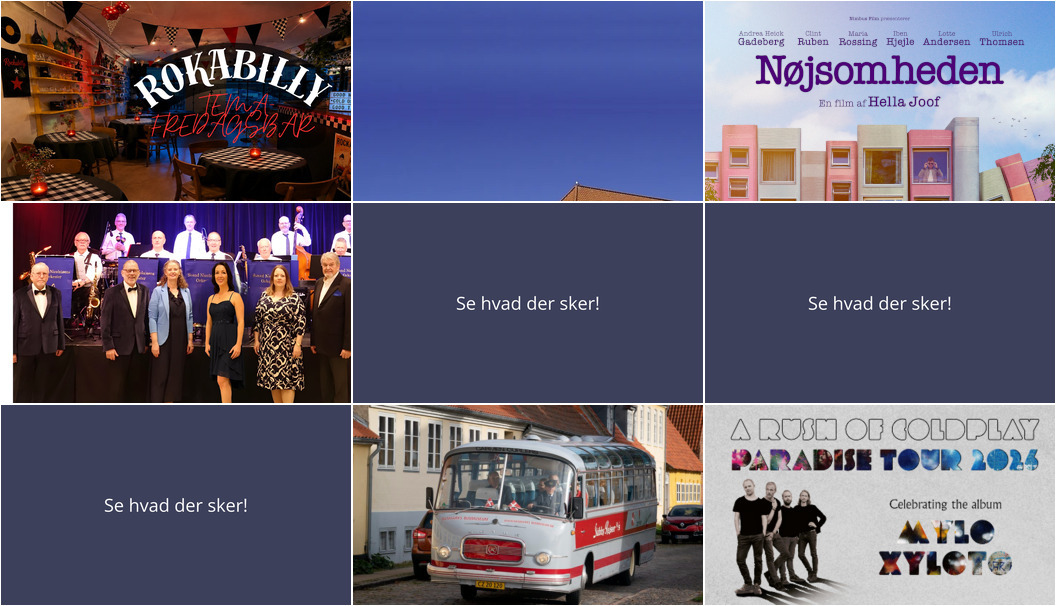Open the Nøjsomheden film tile

pyautogui.click(x=880, y=101)
